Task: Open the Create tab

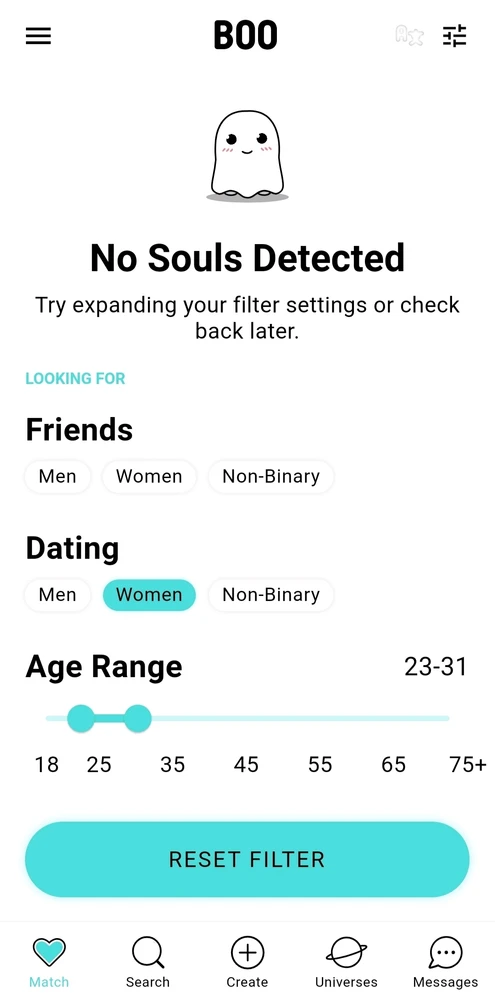Action: 248,963
